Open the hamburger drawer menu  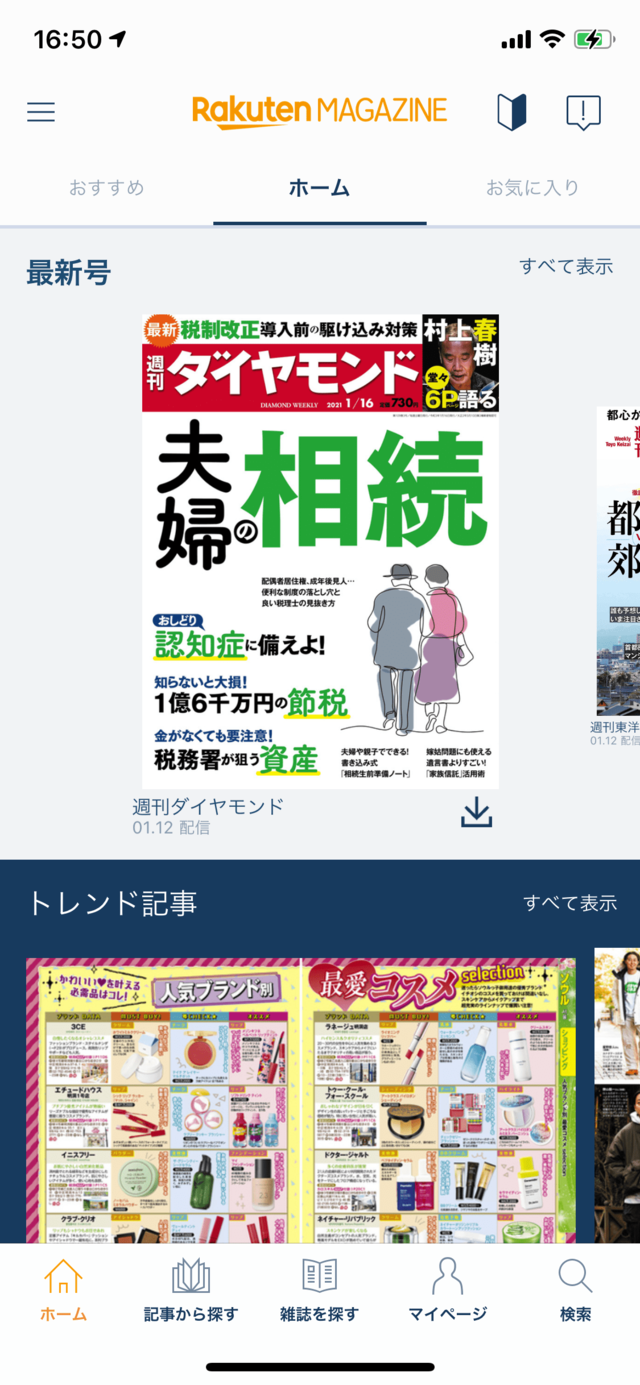[41, 111]
